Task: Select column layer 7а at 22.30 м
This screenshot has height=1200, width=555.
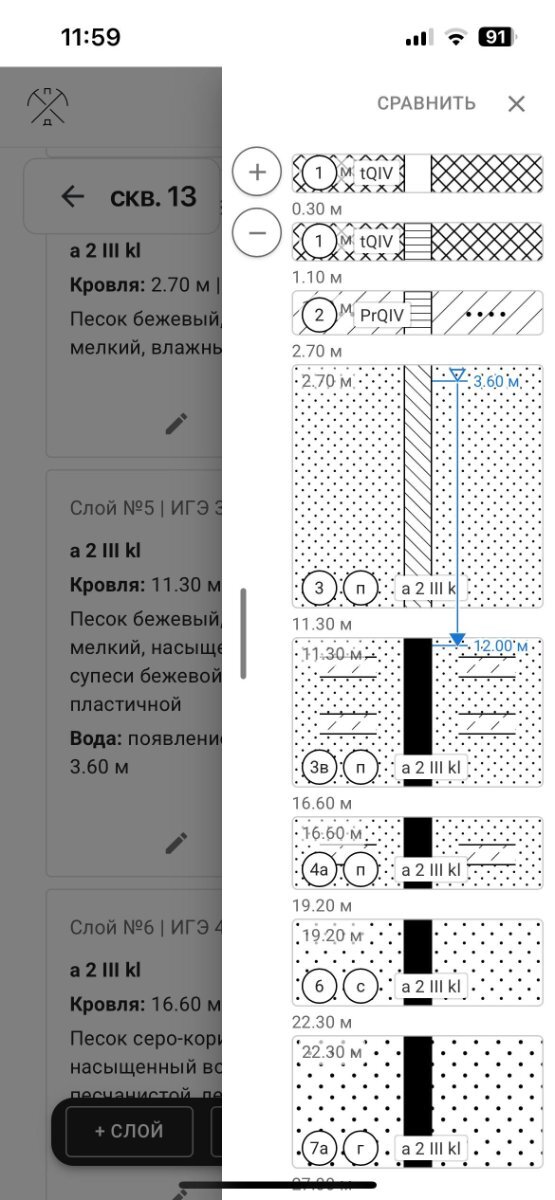Action: [x=418, y=1101]
